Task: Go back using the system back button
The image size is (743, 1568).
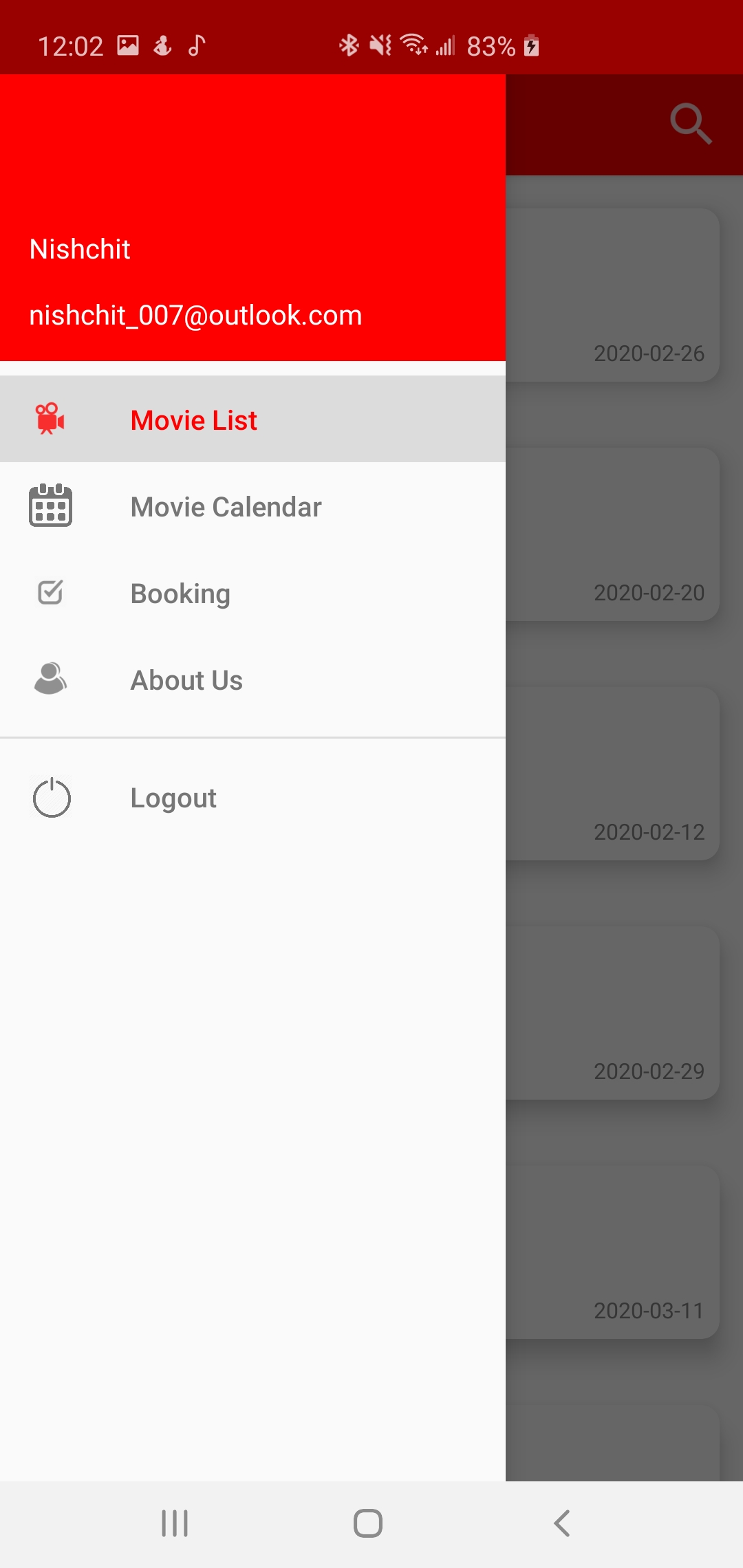Action: (x=562, y=1523)
